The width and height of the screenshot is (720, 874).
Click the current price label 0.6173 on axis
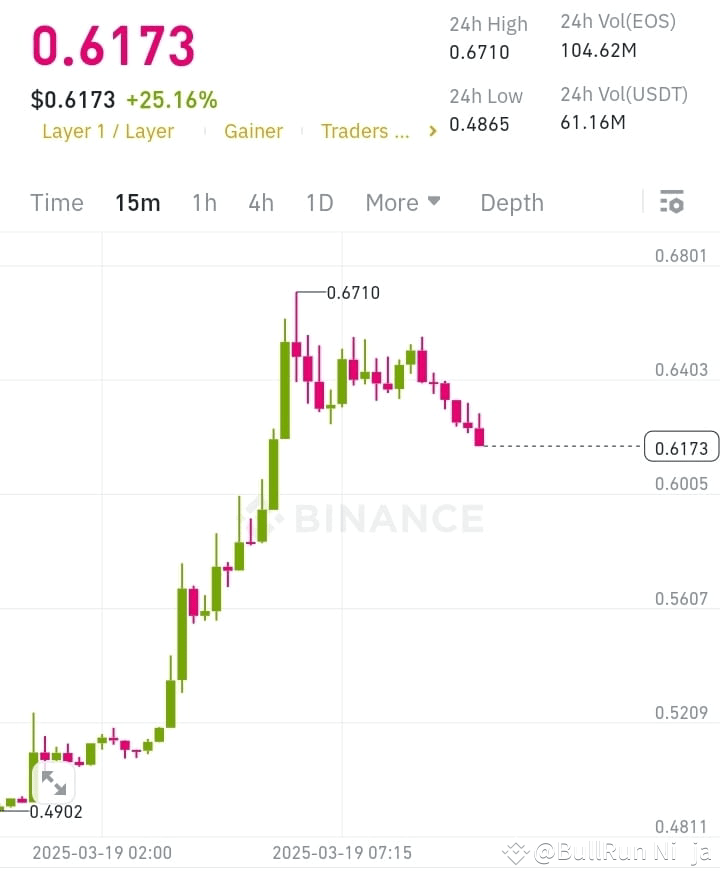681,447
